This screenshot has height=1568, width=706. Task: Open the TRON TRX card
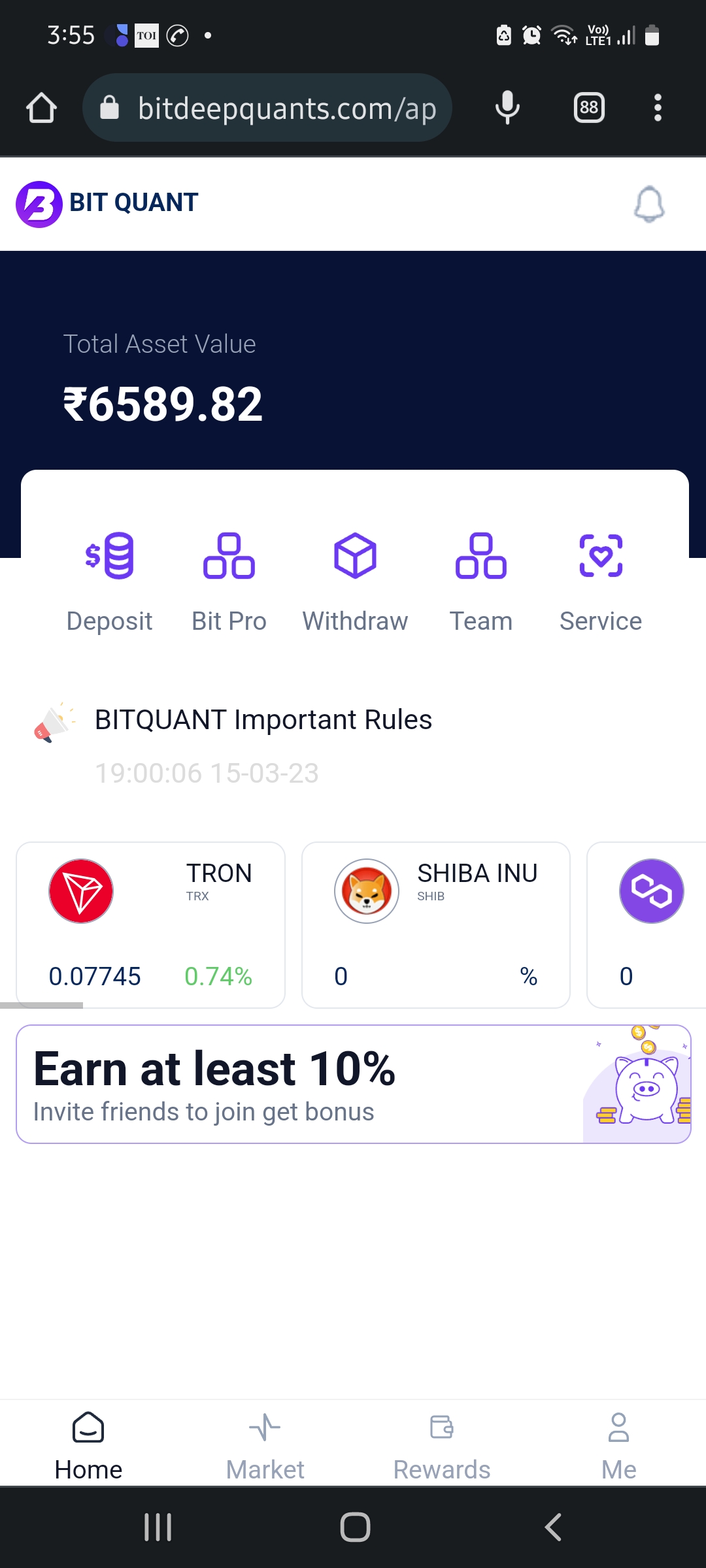click(150, 924)
